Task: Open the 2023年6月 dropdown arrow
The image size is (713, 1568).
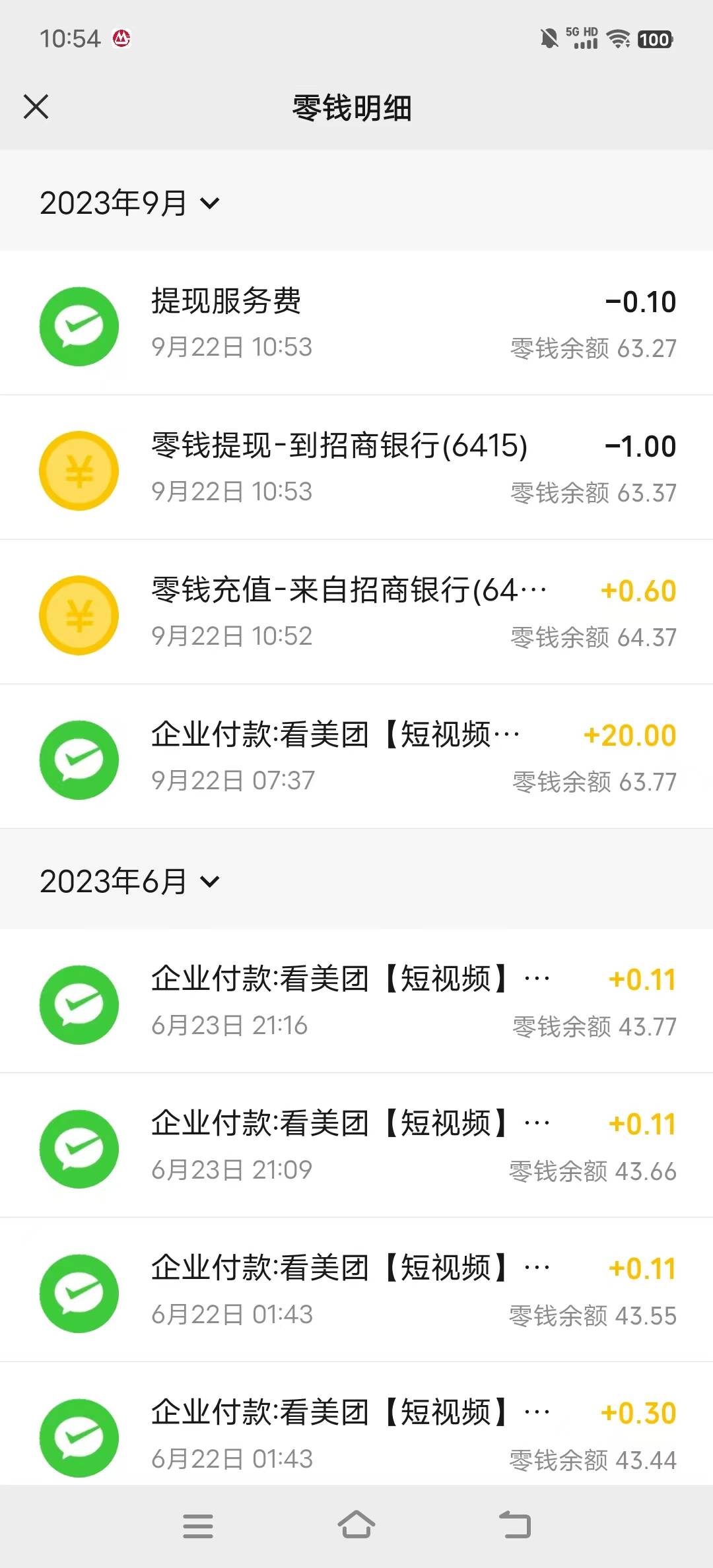Action: pos(210,881)
